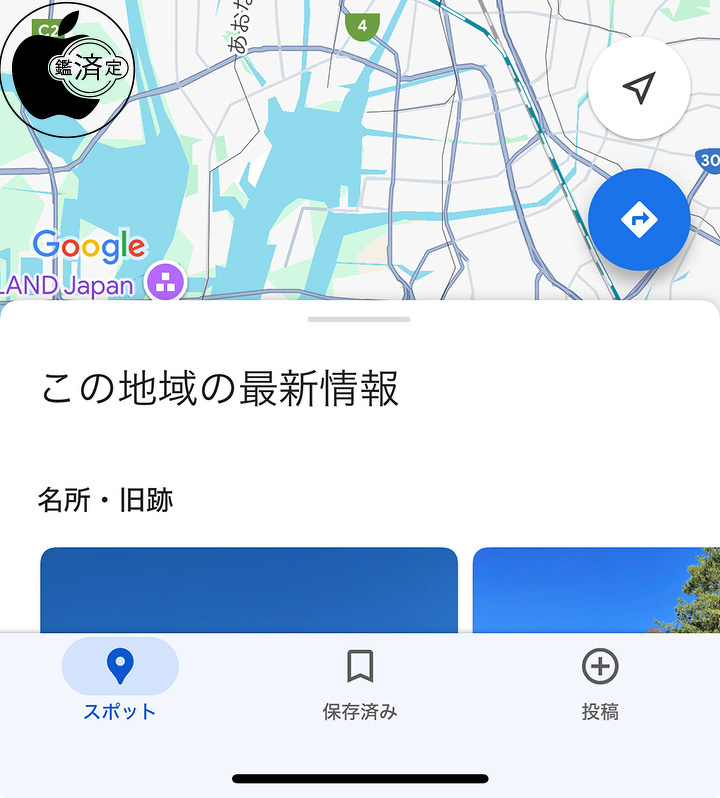Open the blue directions button
Screen dimensions: 720x798
(x=638, y=219)
